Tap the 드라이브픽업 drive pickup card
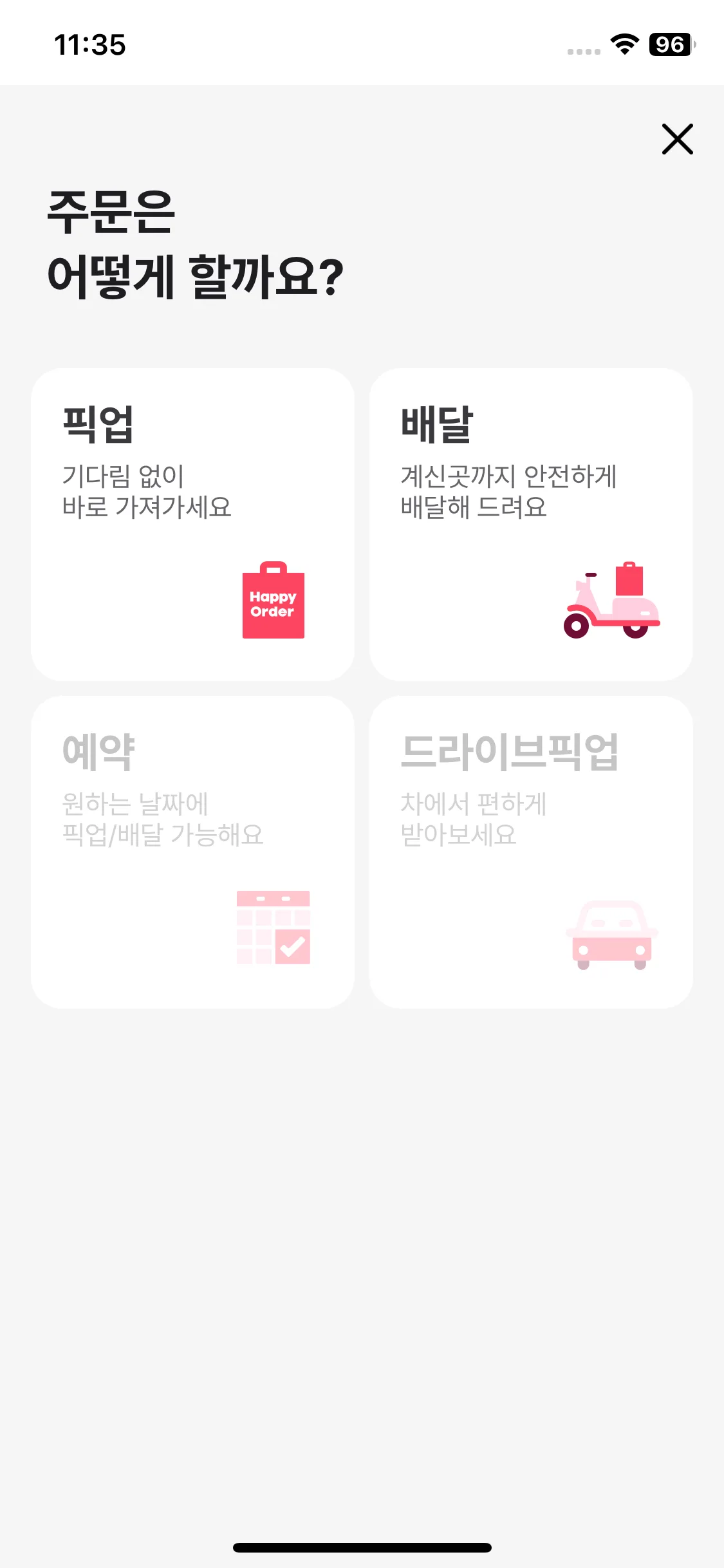Image resolution: width=724 pixels, height=1568 pixels. (x=531, y=851)
